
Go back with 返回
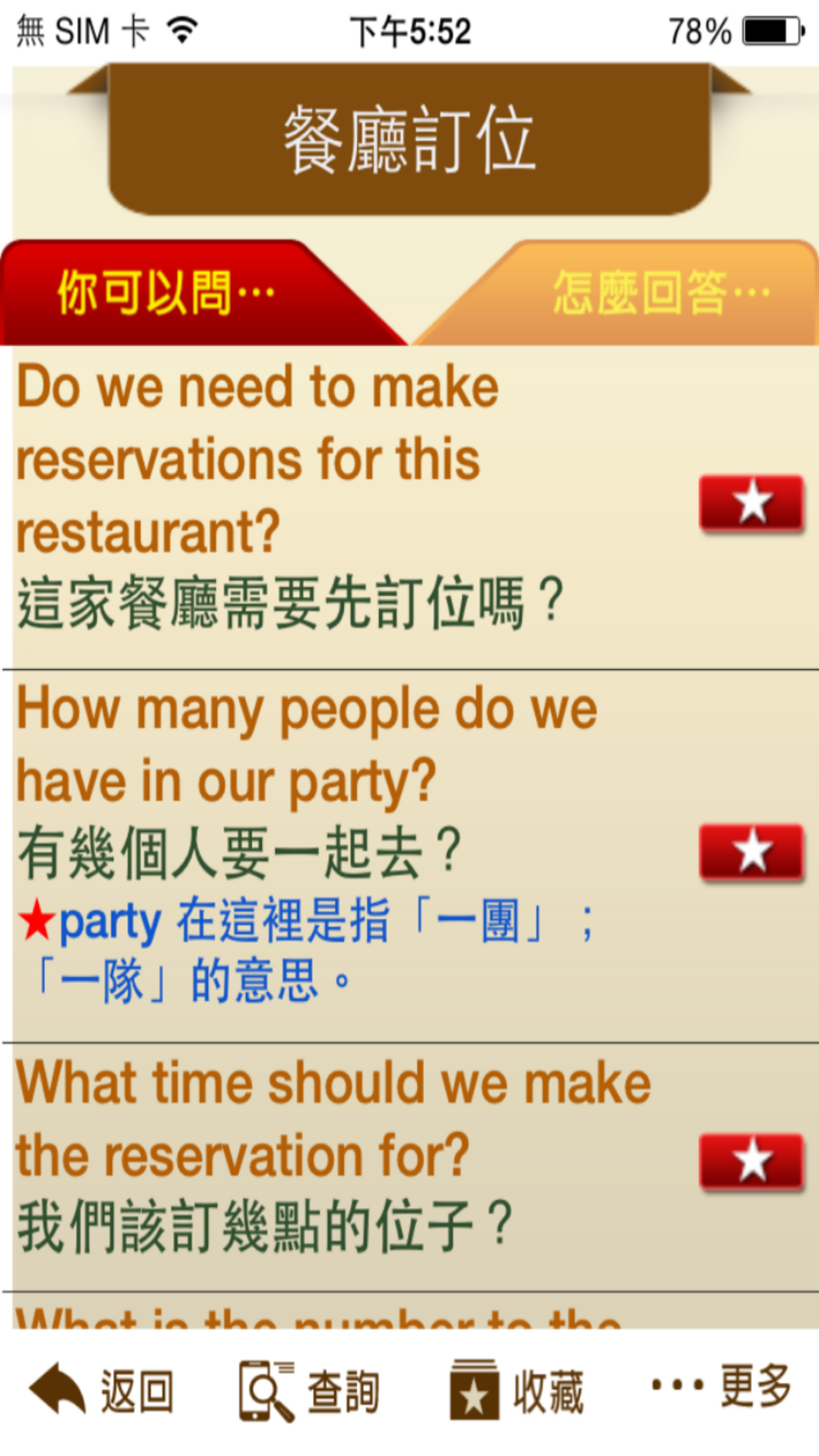102,1390
